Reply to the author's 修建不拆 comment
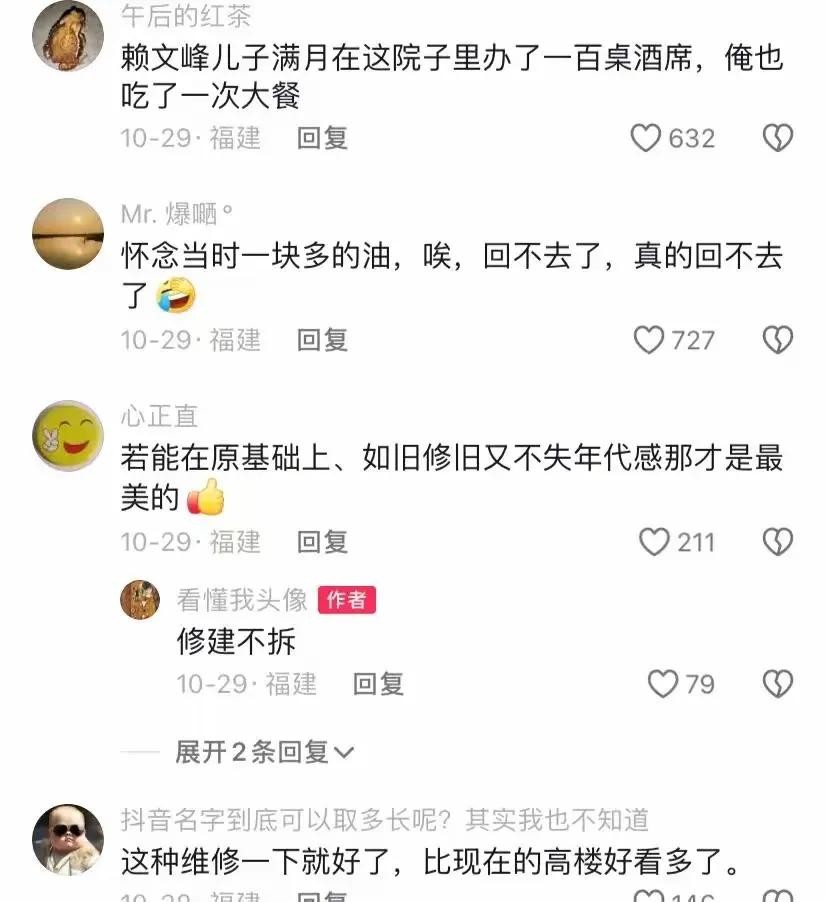The image size is (826, 902). coord(378,684)
